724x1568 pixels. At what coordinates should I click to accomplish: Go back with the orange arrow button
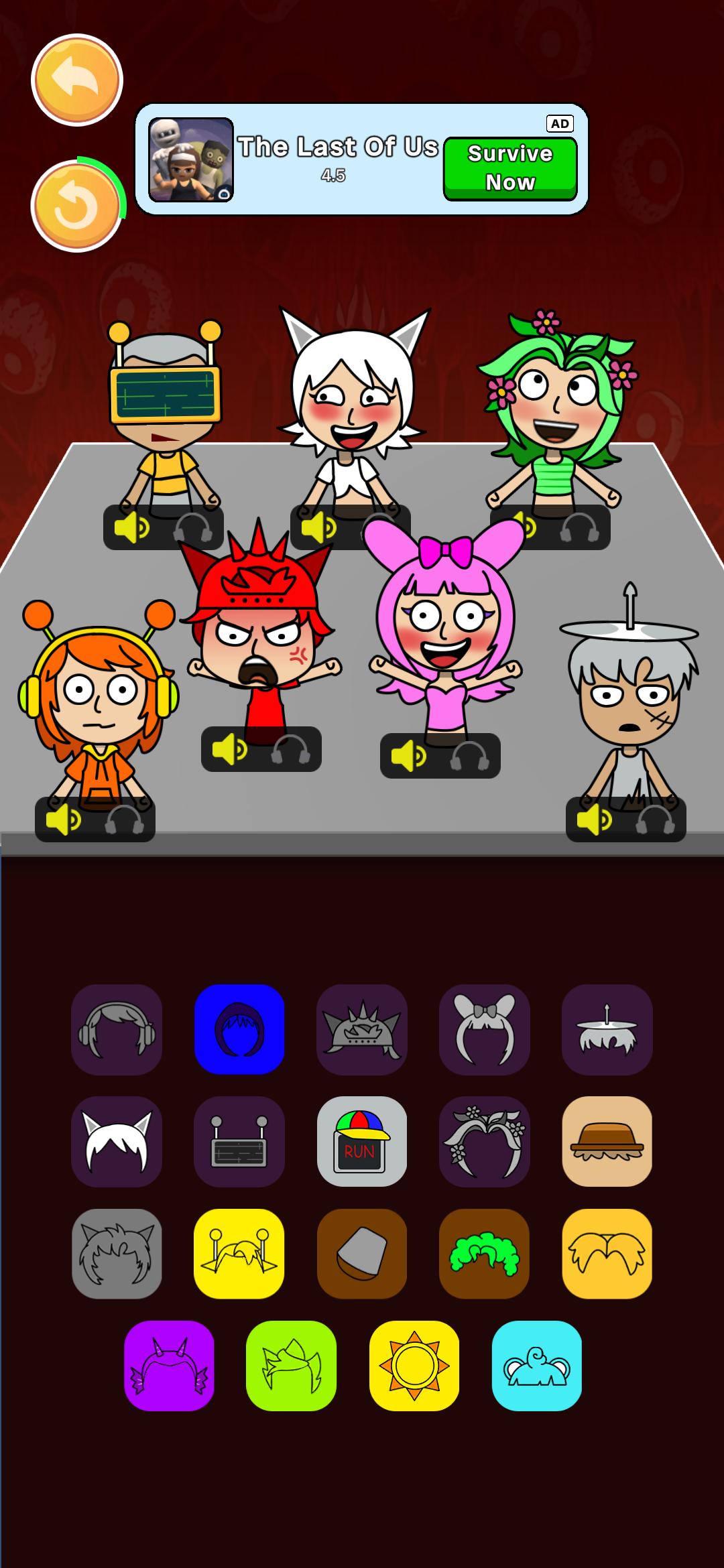pos(77,80)
